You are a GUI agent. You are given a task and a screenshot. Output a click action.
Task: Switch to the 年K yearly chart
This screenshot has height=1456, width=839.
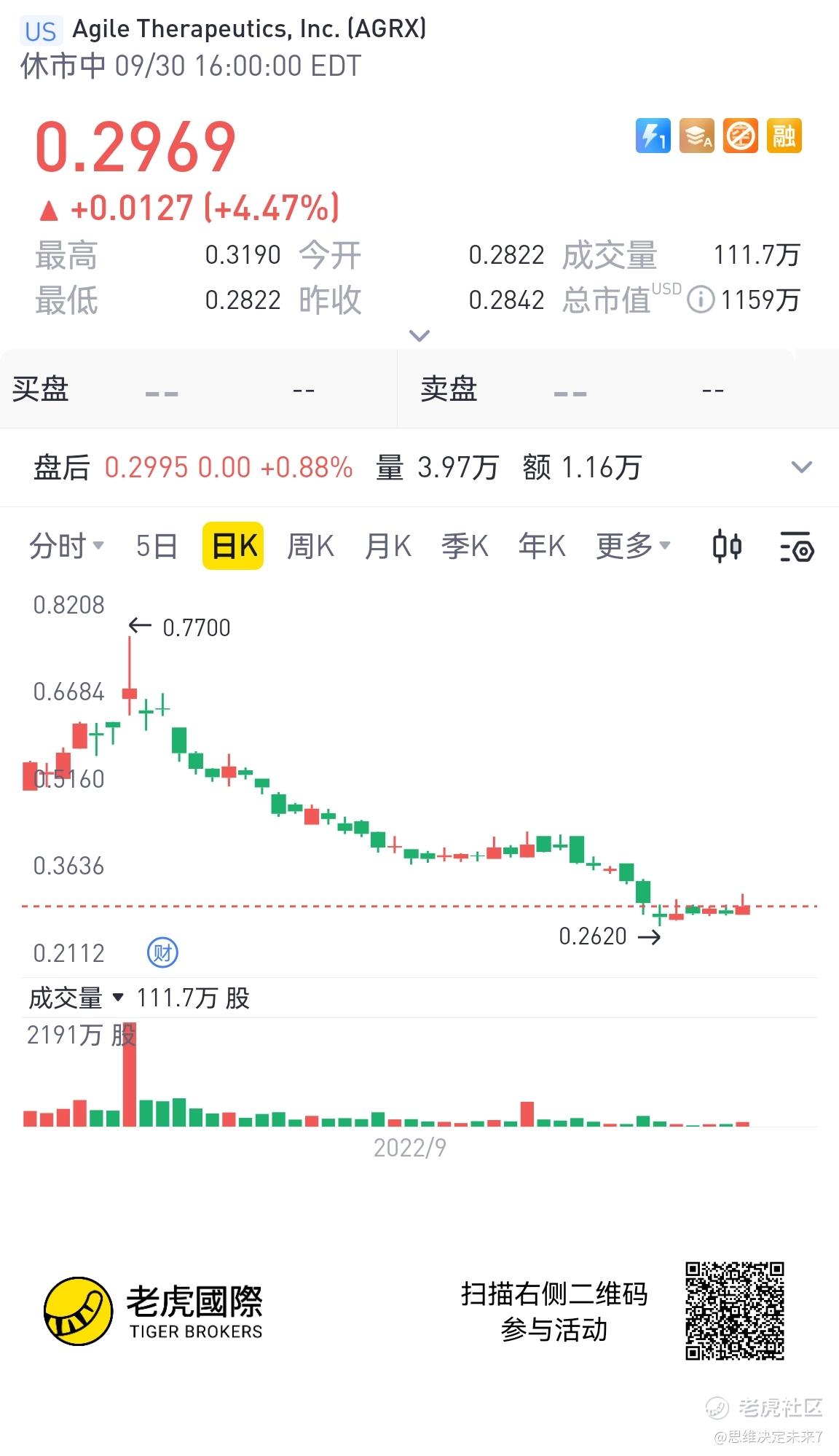[542, 546]
